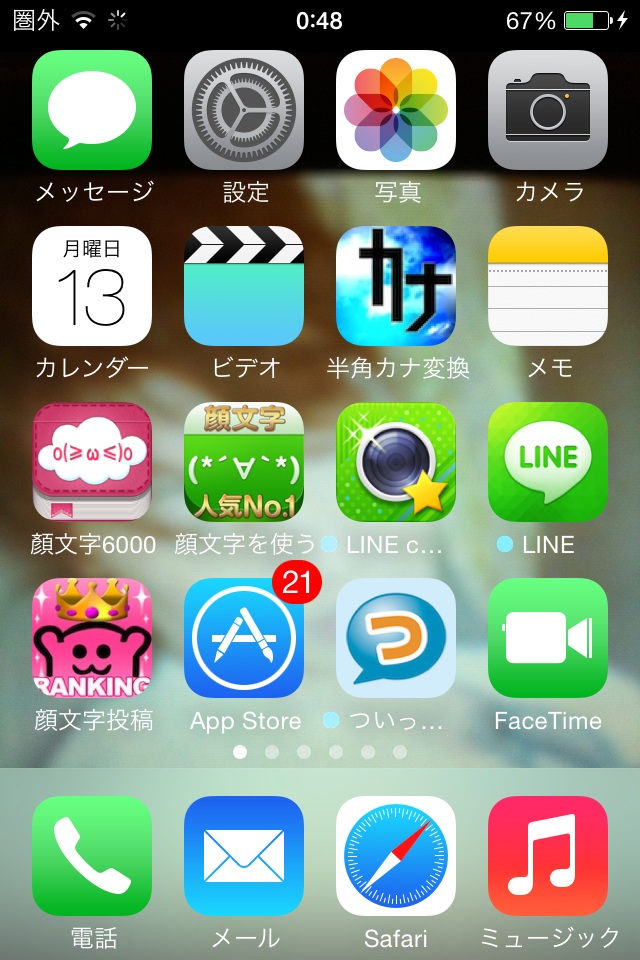This screenshot has height=960, width=640.
Task: Check mail in the メール app
Action: pyautogui.click(x=244, y=856)
